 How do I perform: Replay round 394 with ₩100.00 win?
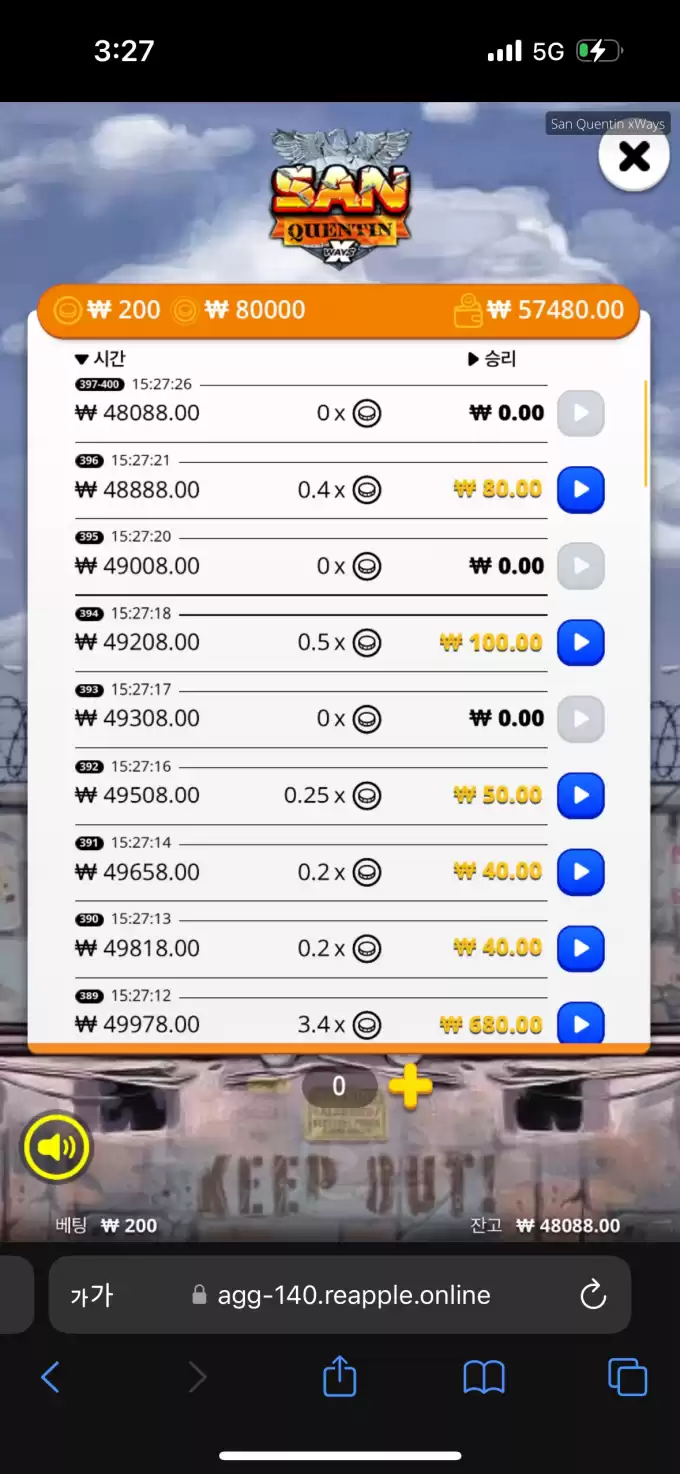580,643
